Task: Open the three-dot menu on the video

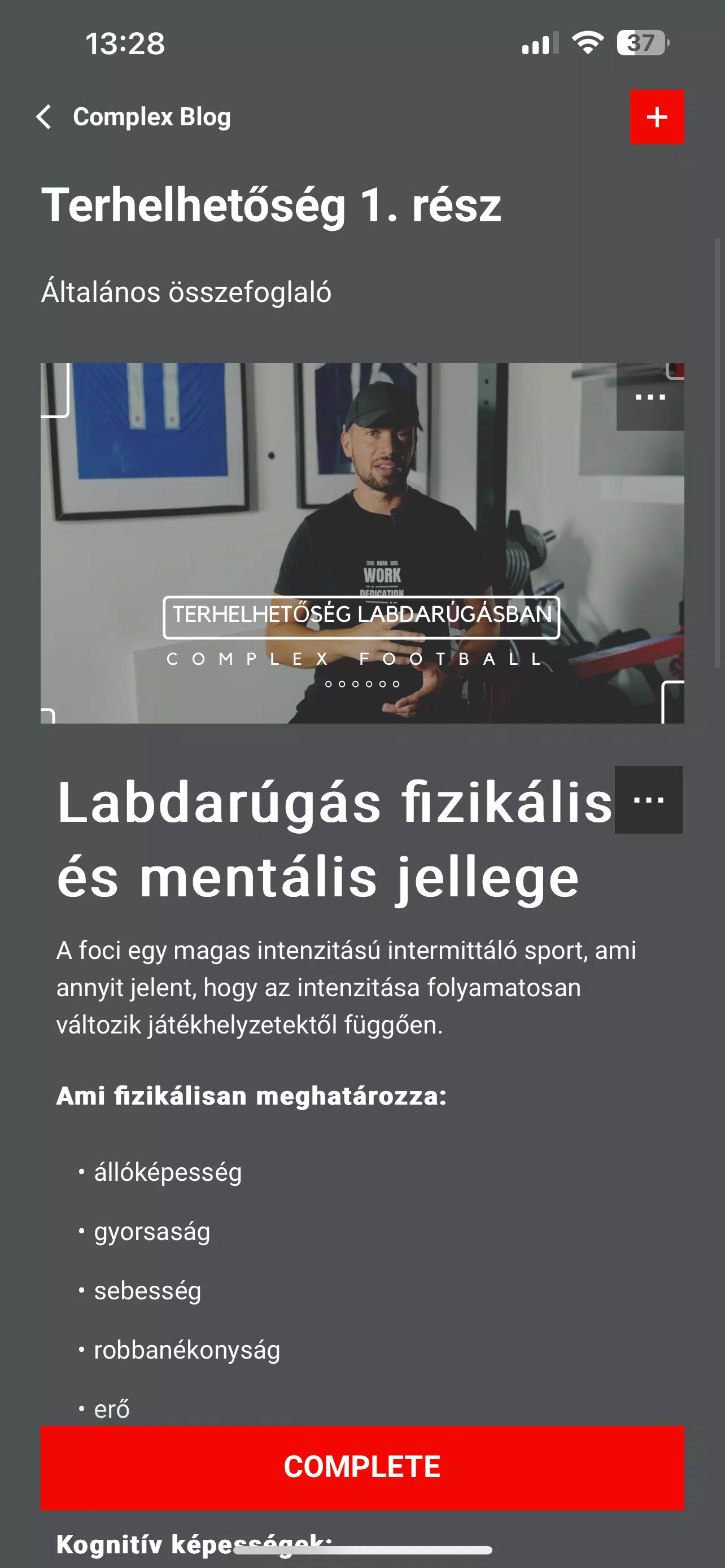Action: click(649, 397)
